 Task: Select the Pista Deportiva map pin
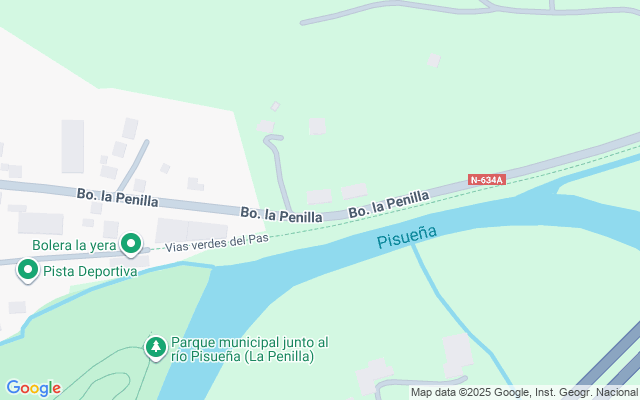tap(28, 271)
